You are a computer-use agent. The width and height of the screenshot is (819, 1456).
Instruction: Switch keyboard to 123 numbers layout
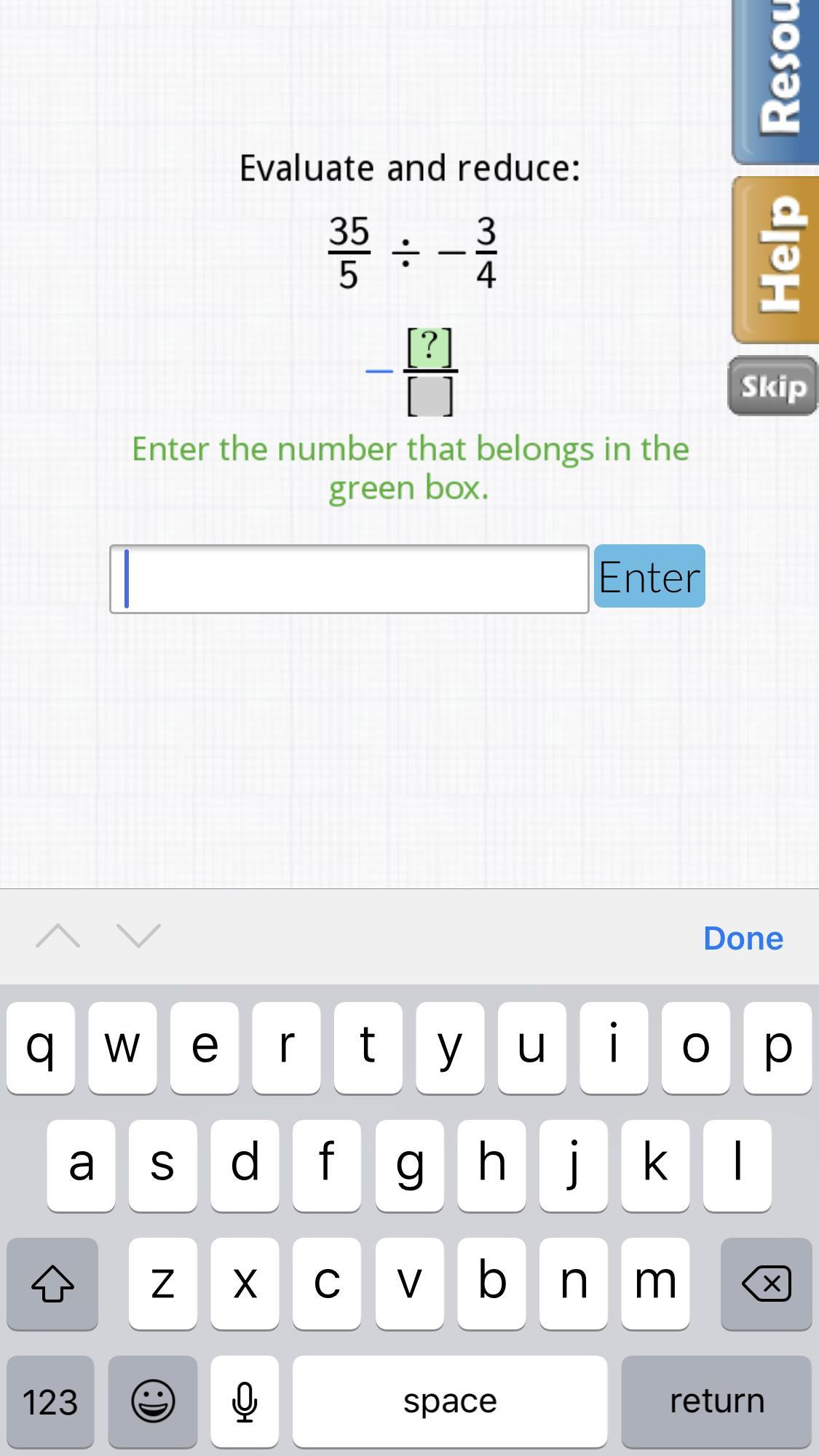tap(50, 1401)
